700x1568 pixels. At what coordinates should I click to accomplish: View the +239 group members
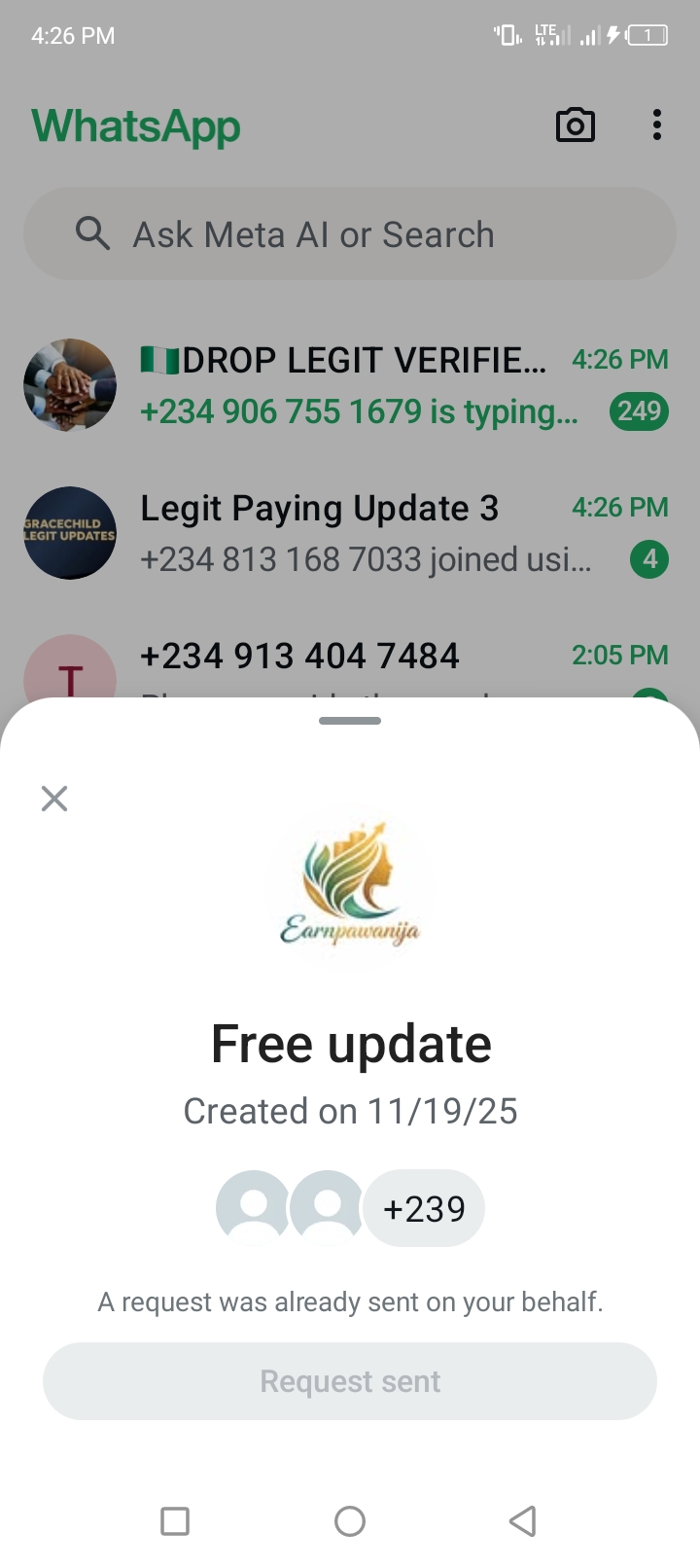click(x=423, y=1208)
